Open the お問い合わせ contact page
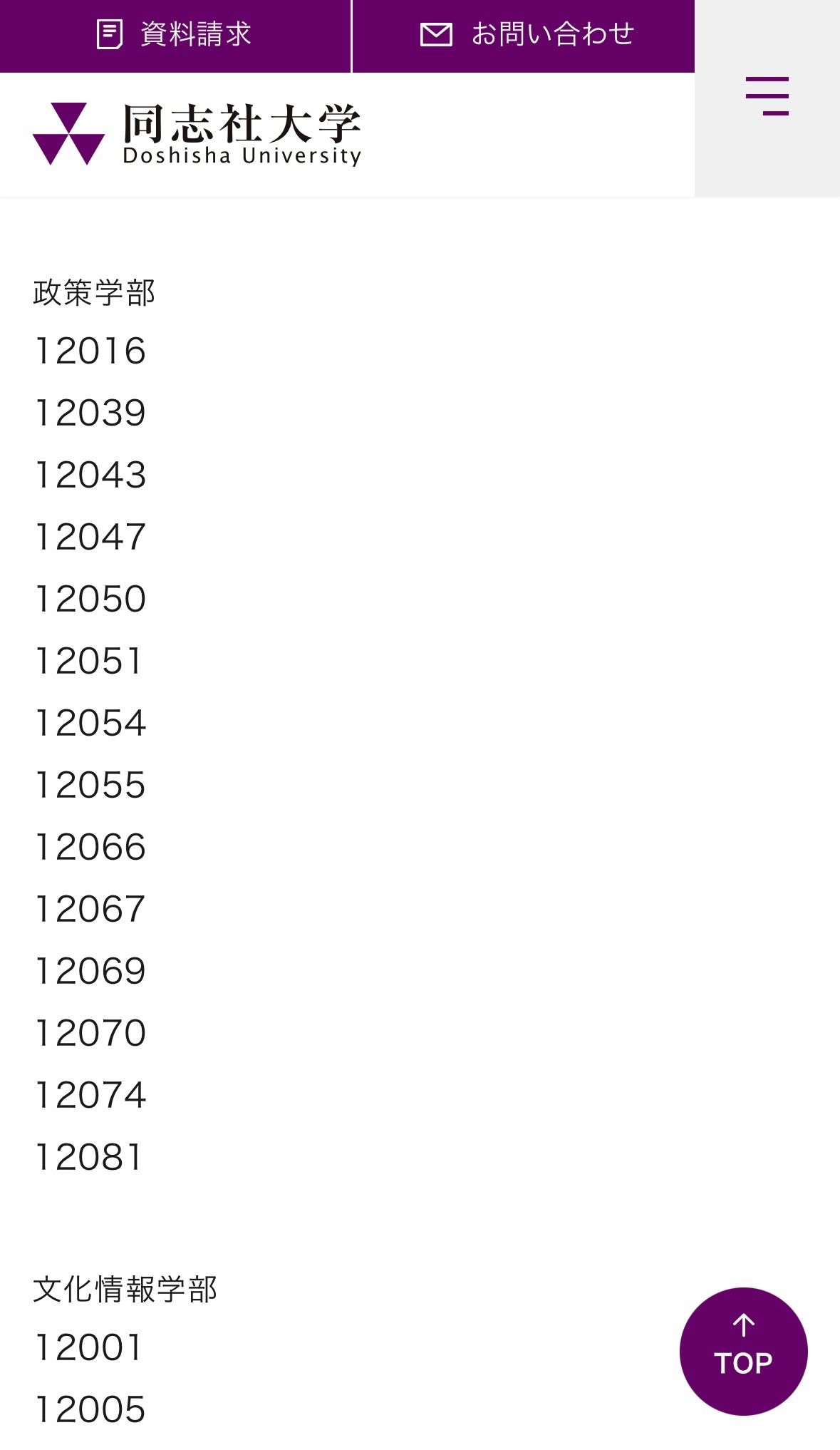The image size is (840, 1450). point(524,34)
